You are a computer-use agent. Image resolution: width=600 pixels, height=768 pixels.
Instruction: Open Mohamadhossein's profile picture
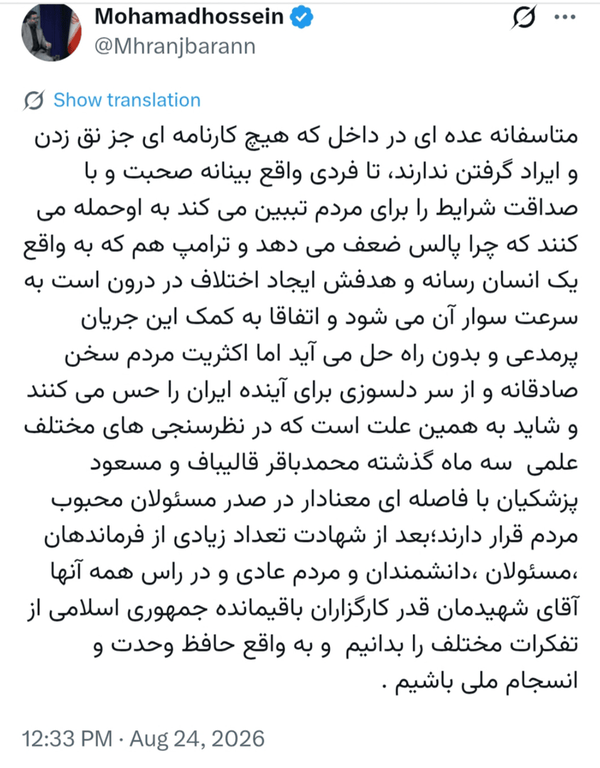coord(51,31)
